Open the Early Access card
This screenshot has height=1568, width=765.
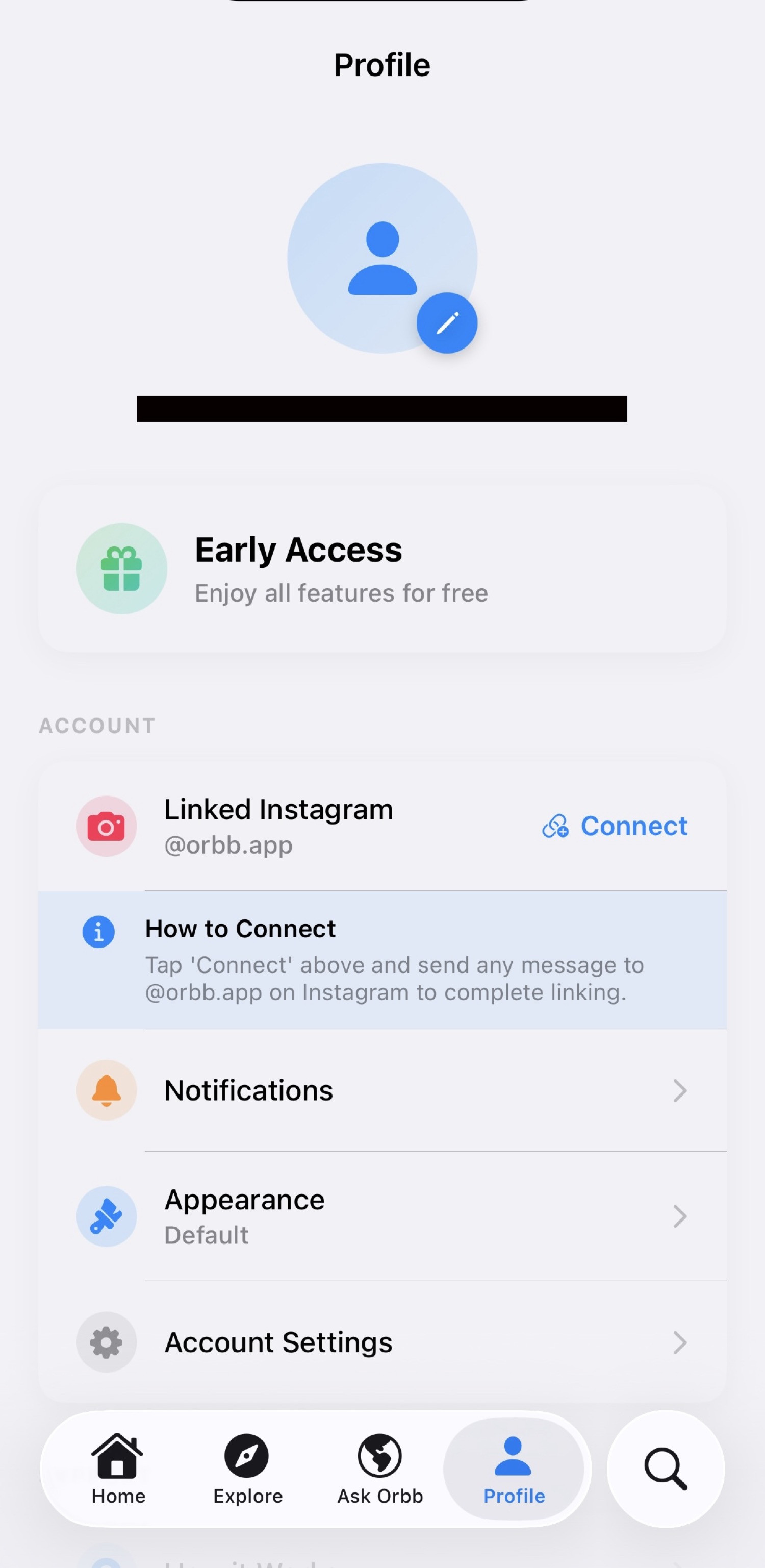[382, 568]
